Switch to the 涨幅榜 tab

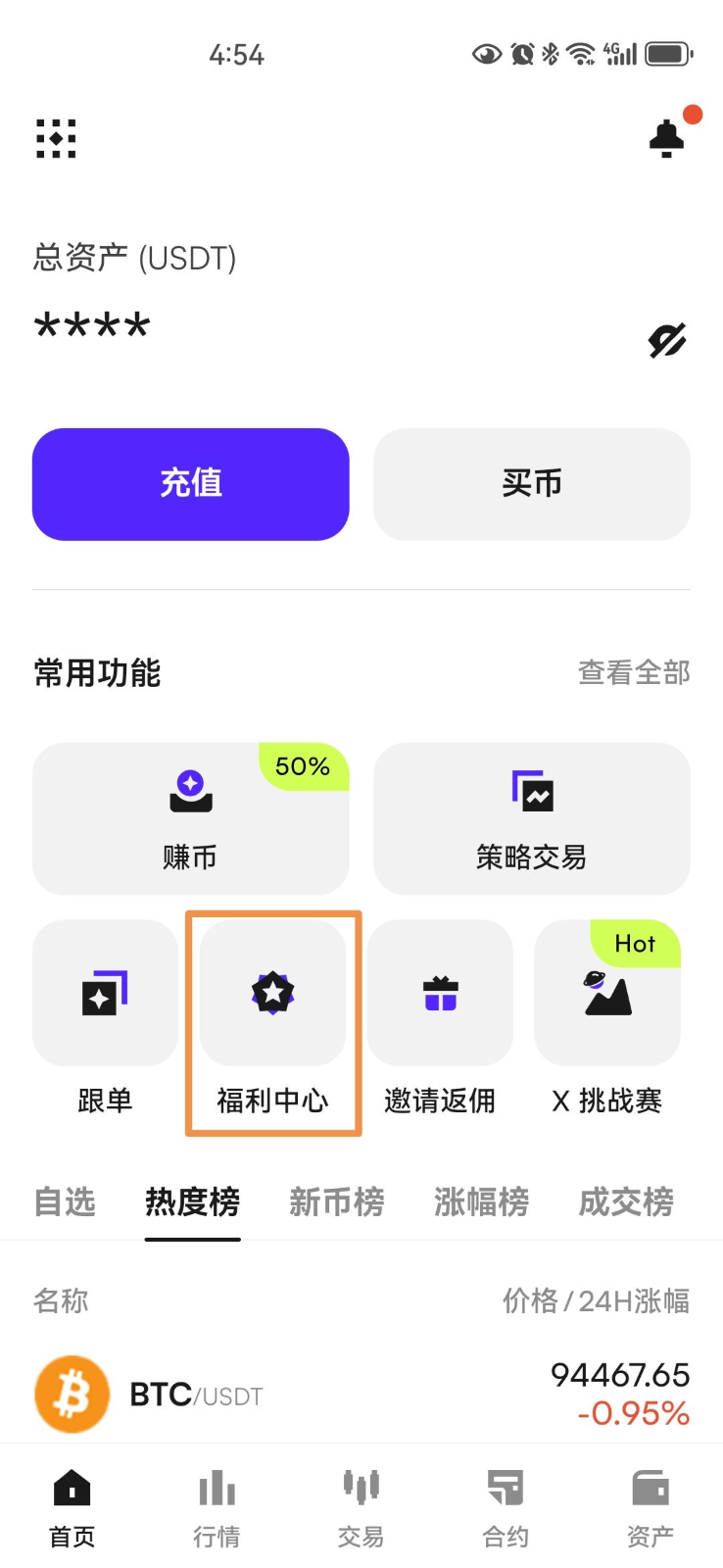coord(482,1201)
